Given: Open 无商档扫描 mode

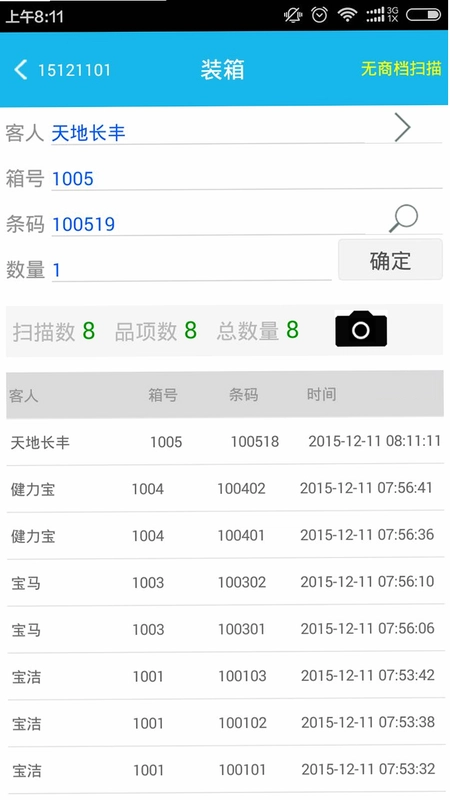Looking at the screenshot, I should (401, 68).
